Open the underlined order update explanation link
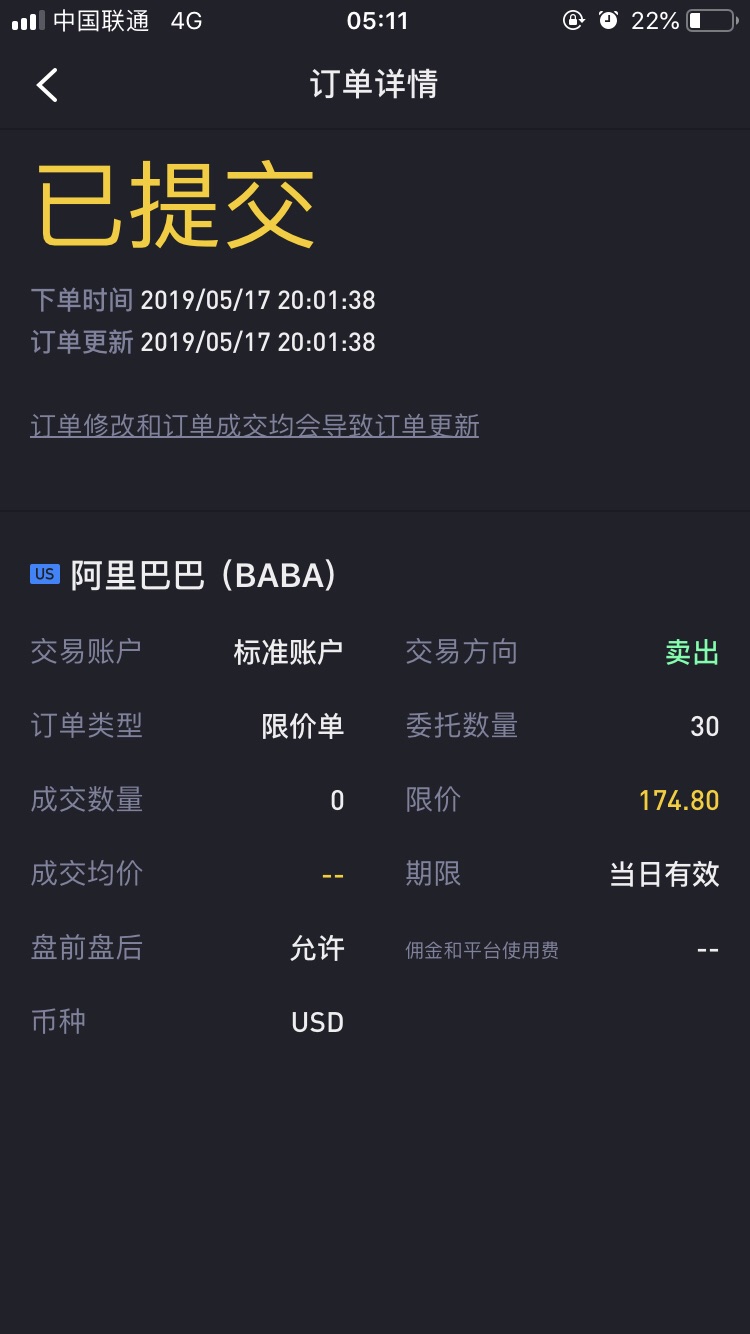Image resolution: width=750 pixels, height=1334 pixels. (x=255, y=426)
